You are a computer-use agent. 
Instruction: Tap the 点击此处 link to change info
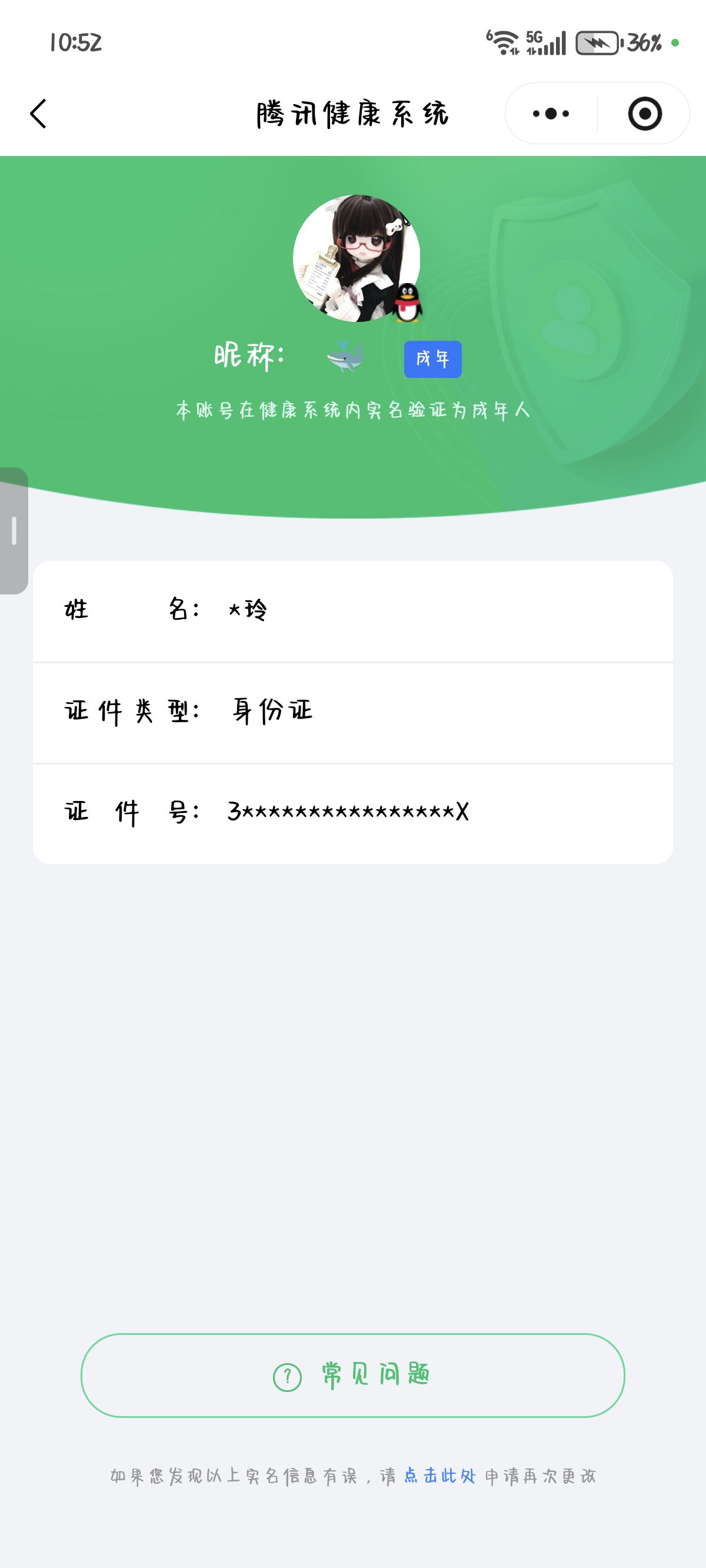(x=439, y=1476)
